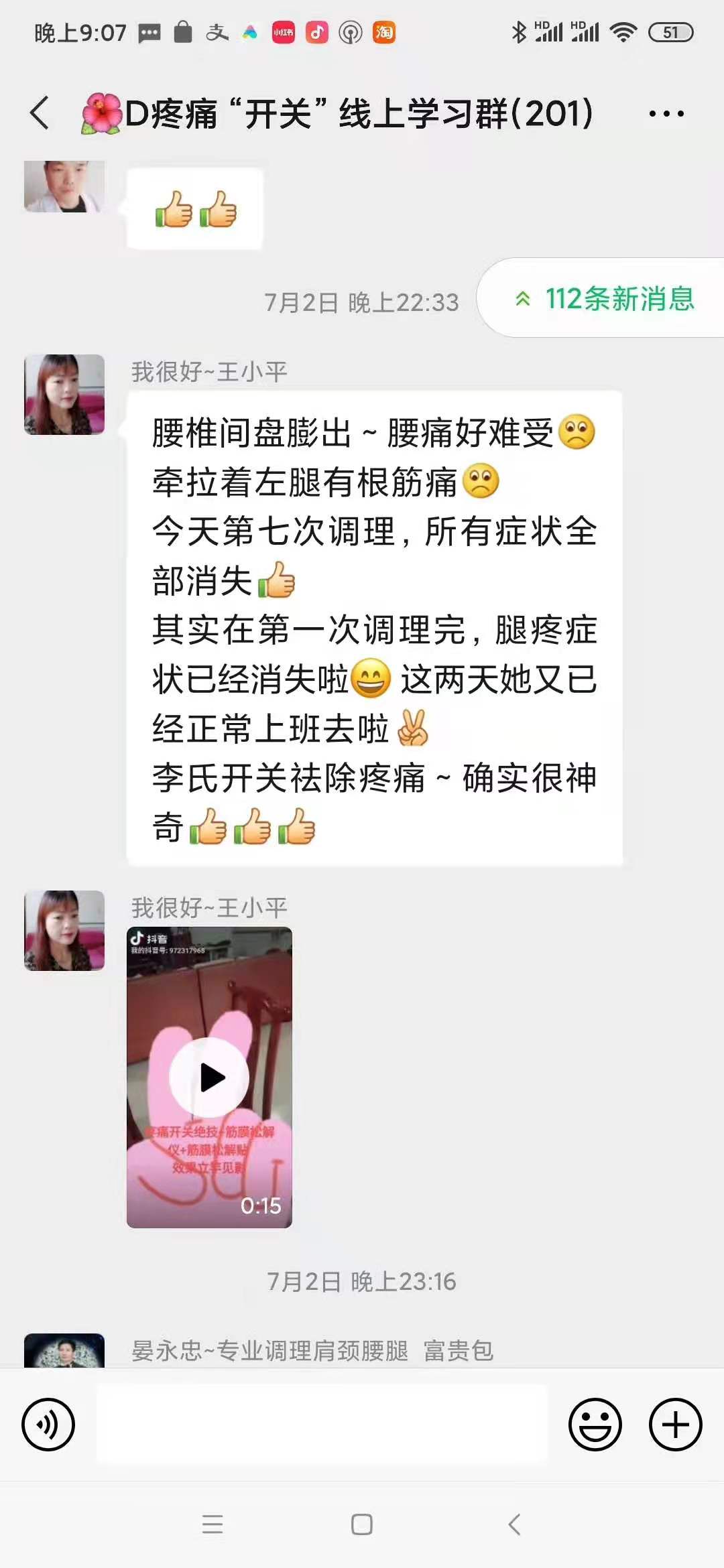
Task: Jump to the 112 new messages
Action: (x=603, y=298)
